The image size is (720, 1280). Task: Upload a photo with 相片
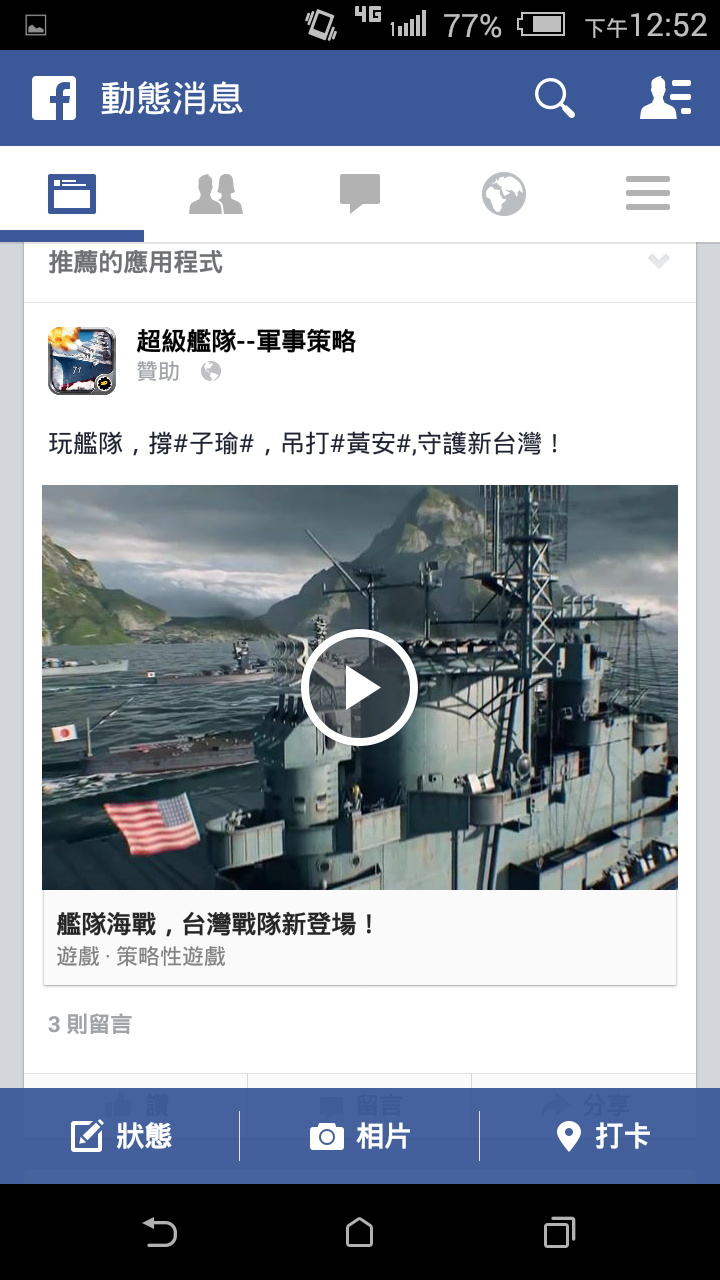[x=360, y=1136]
